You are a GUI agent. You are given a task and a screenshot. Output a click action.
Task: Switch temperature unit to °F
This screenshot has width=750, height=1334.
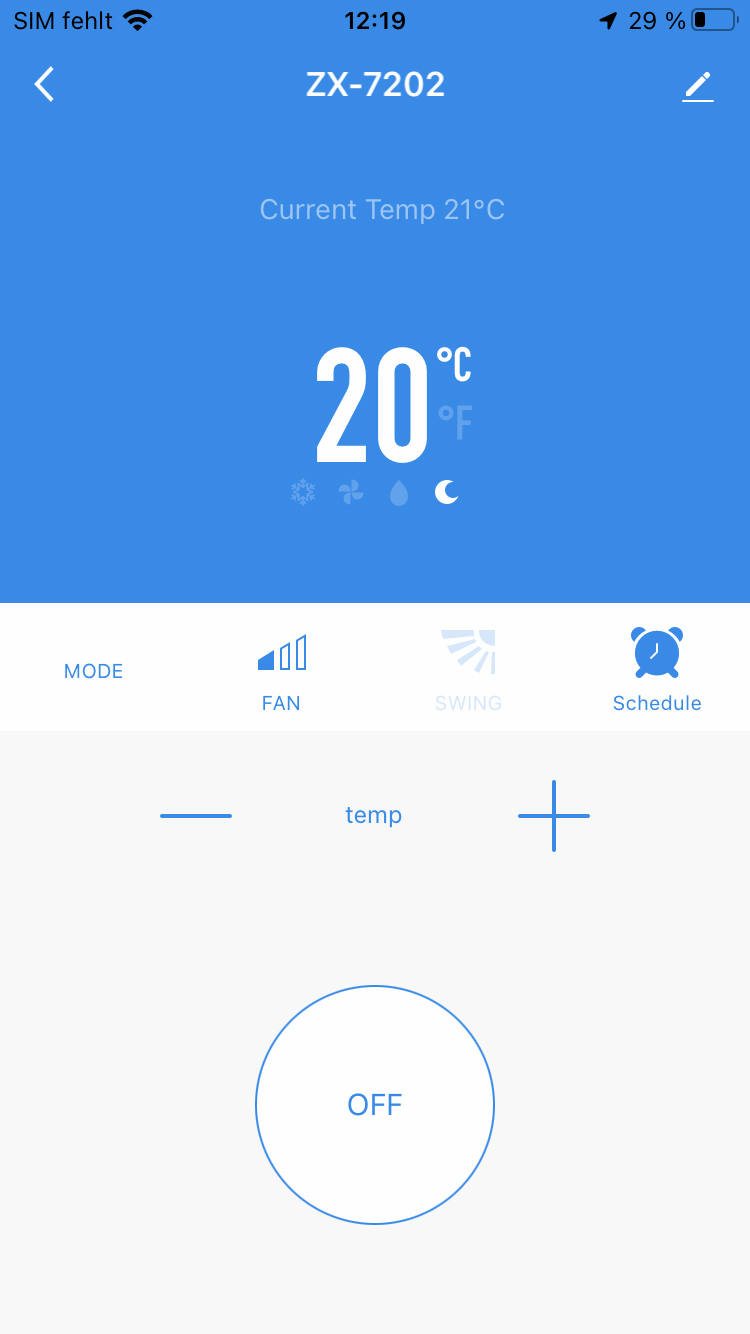point(456,423)
